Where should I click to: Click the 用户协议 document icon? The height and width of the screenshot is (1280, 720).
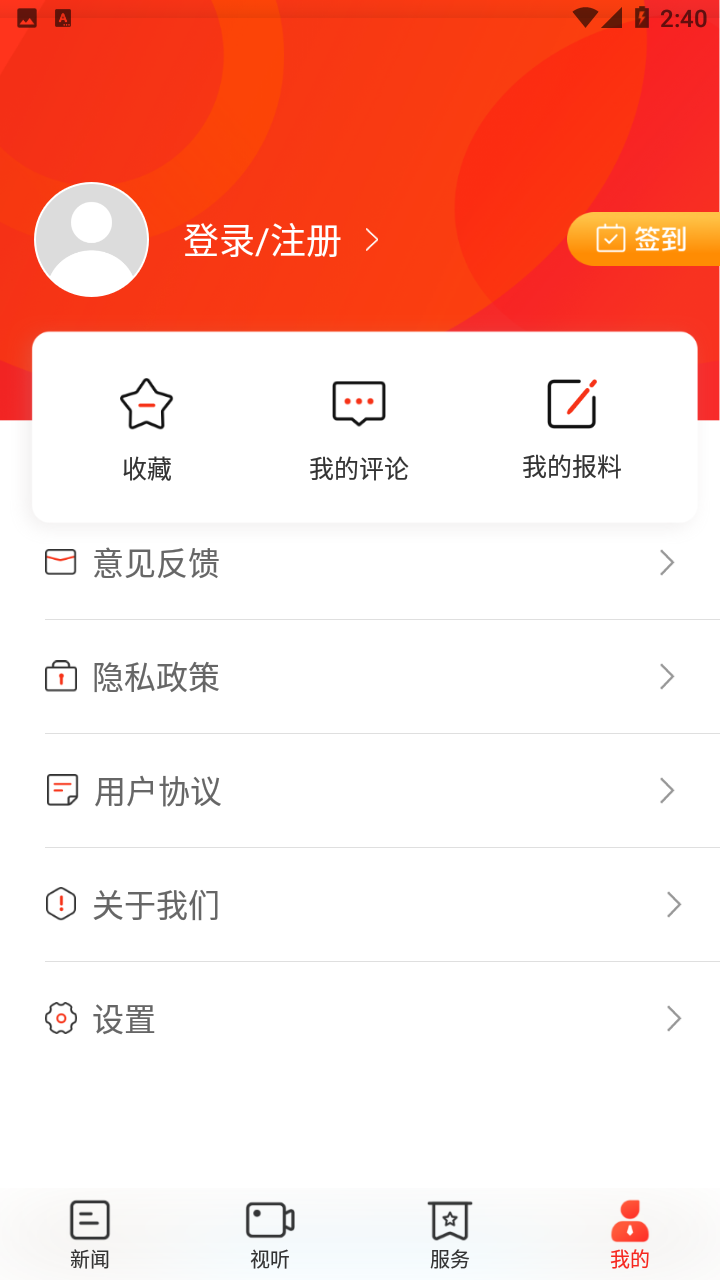tap(60, 791)
